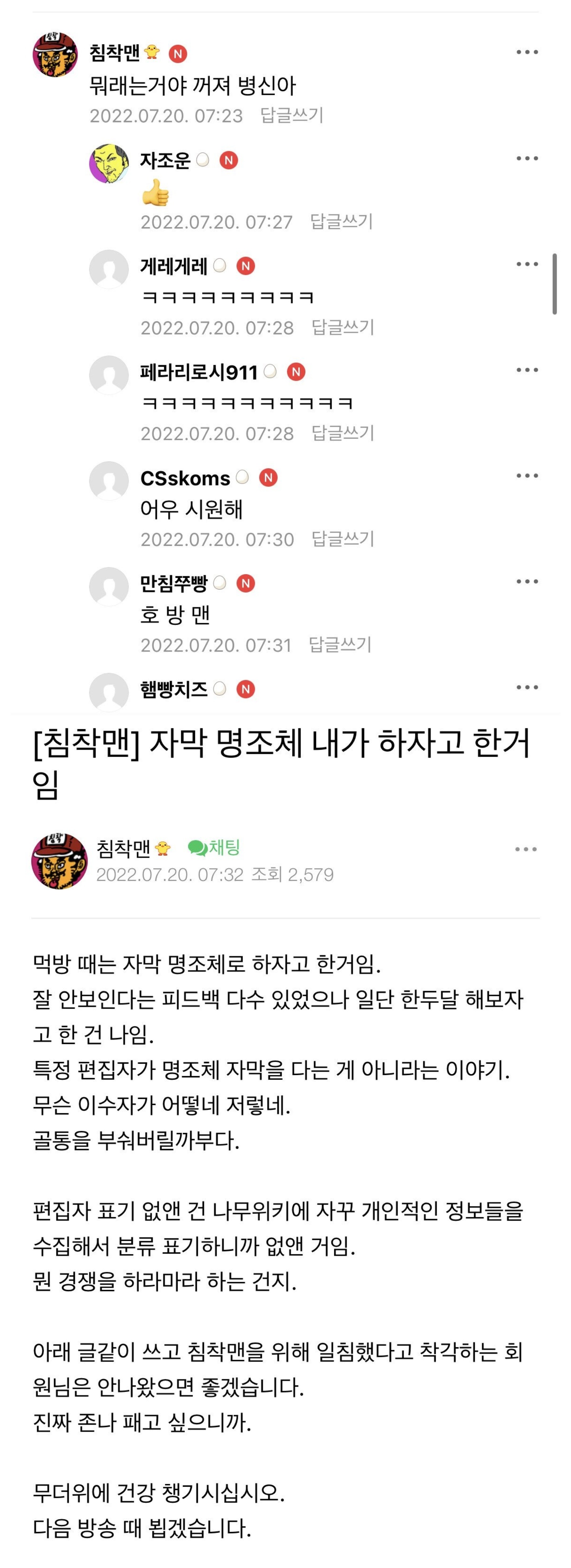The width and height of the screenshot is (571, 1568).
Task: View 자조운's profile picture
Action: pos(109,164)
